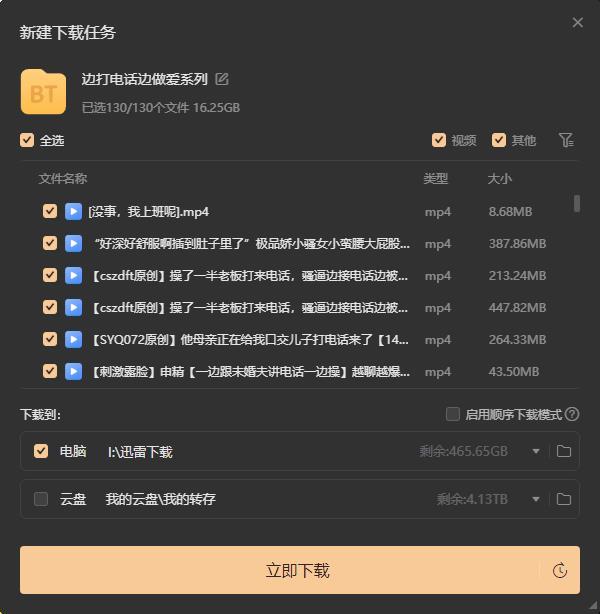Check the 云盘 download destination
The width and height of the screenshot is (600, 614).
41,499
